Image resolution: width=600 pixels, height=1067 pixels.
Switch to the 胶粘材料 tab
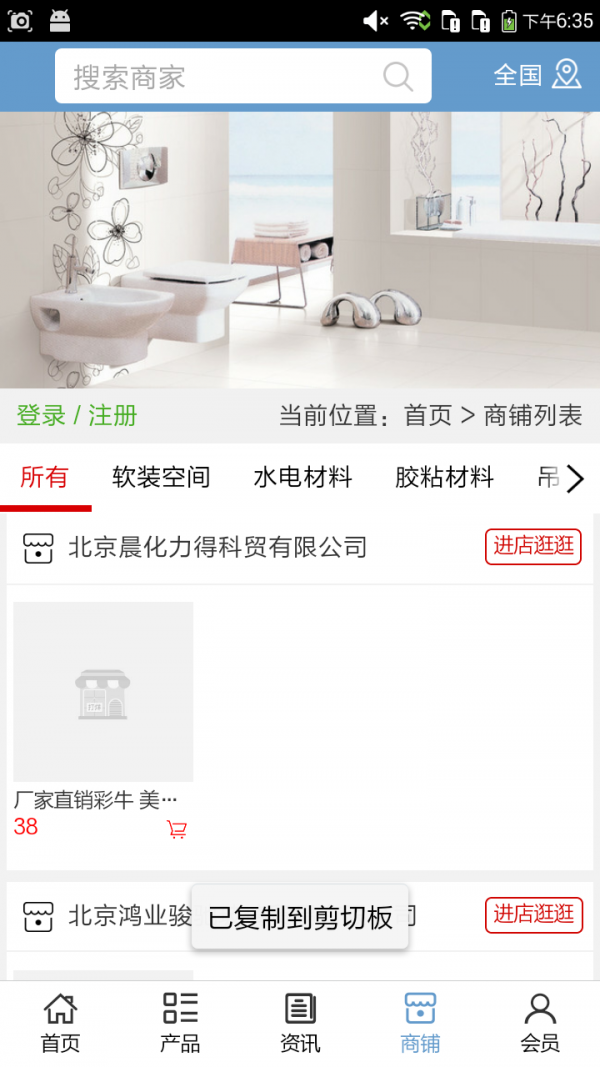(444, 477)
